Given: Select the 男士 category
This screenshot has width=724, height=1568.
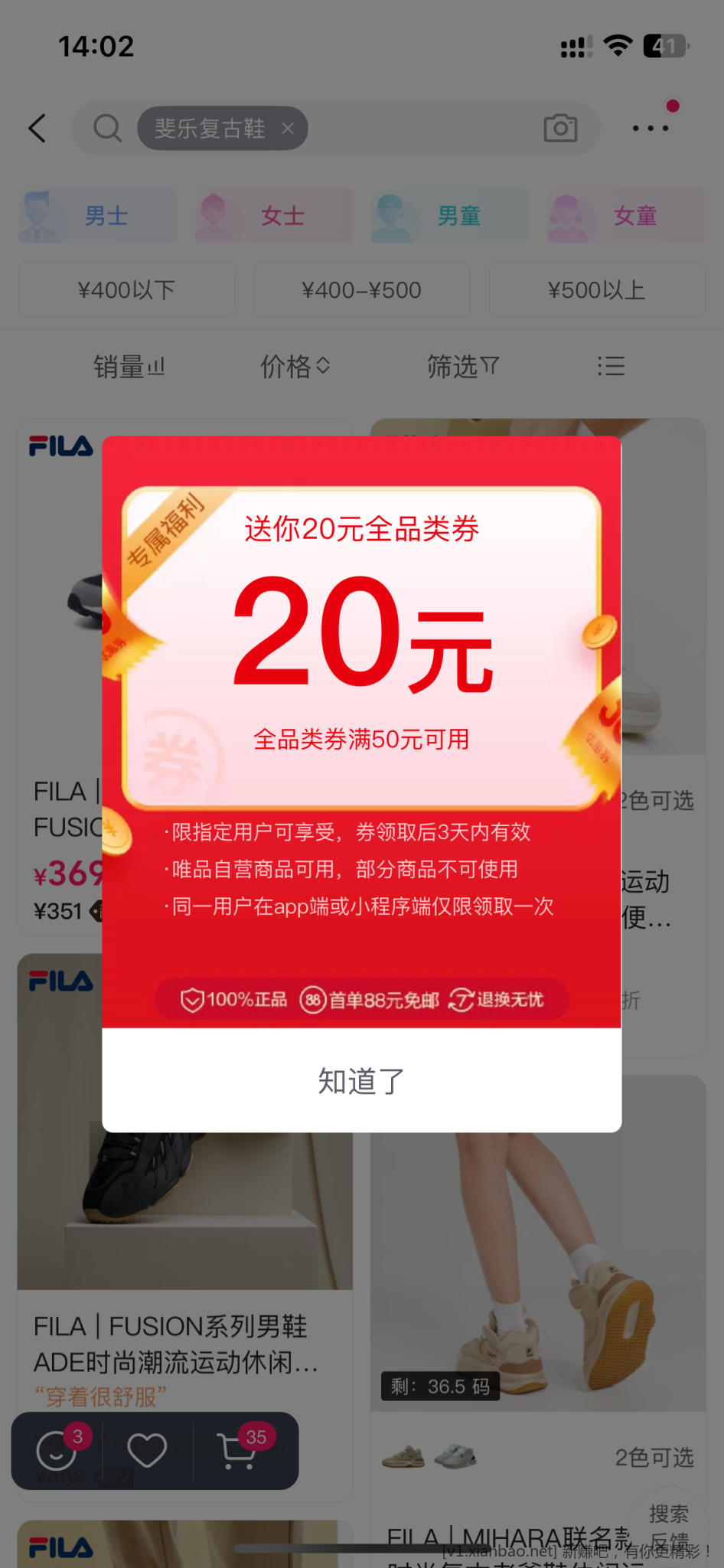Looking at the screenshot, I should coord(98,216).
